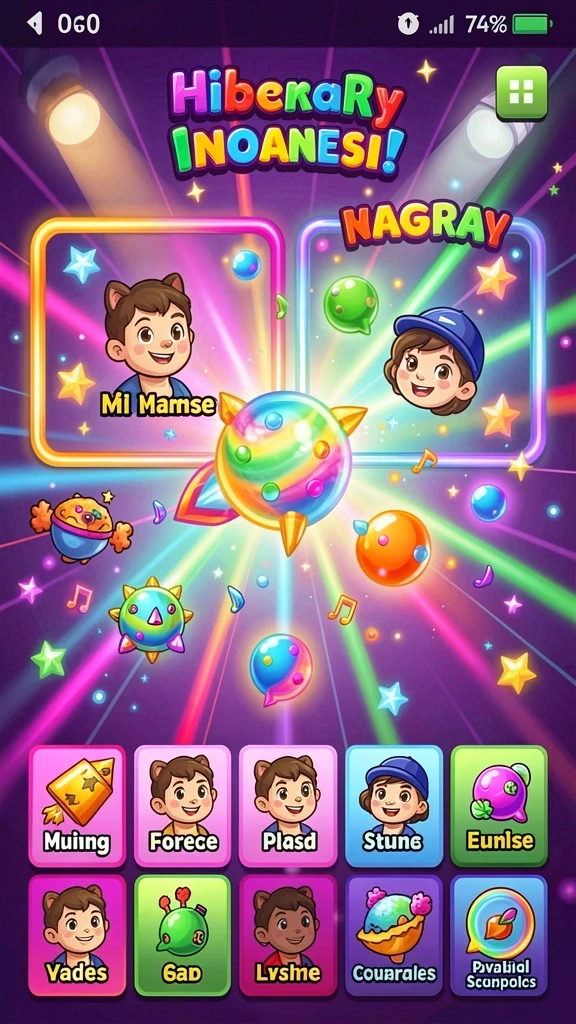Choose the Forece character tile

coord(183,805)
